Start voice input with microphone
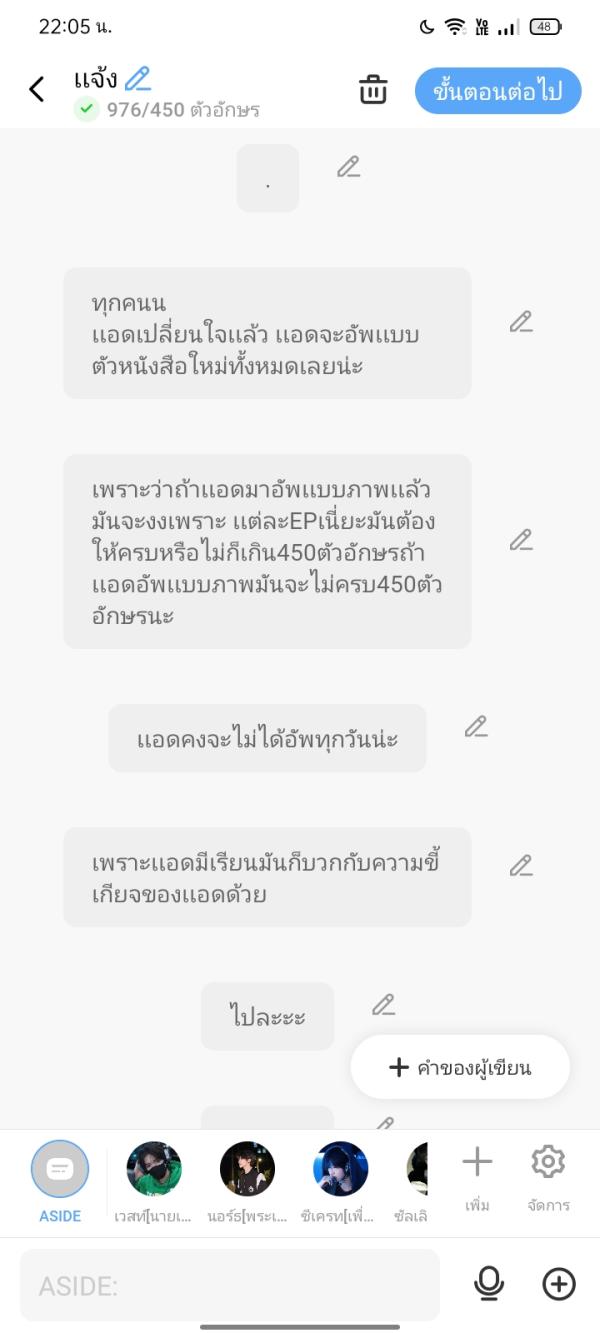The image size is (600, 1333). click(x=488, y=1284)
